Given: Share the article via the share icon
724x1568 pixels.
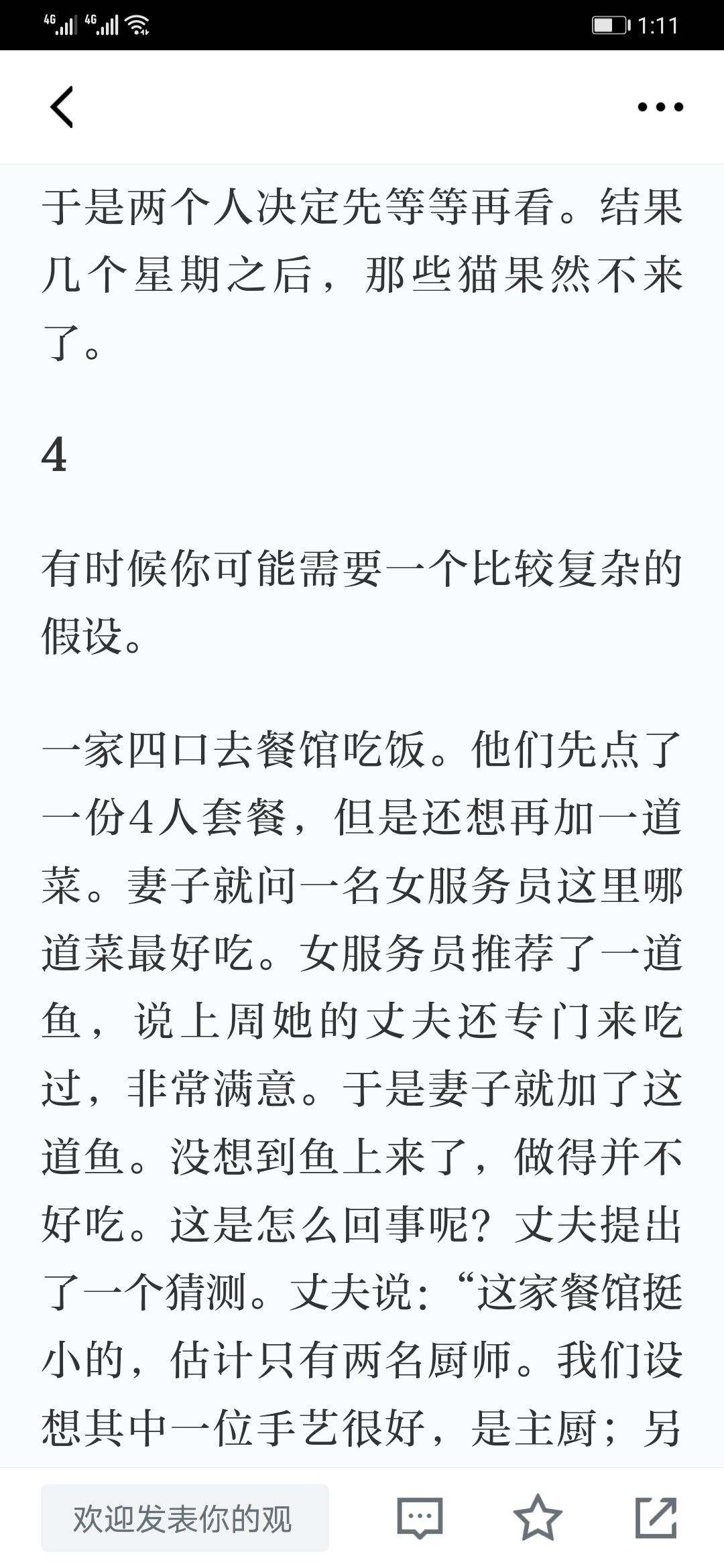Looking at the screenshot, I should (x=656, y=1518).
